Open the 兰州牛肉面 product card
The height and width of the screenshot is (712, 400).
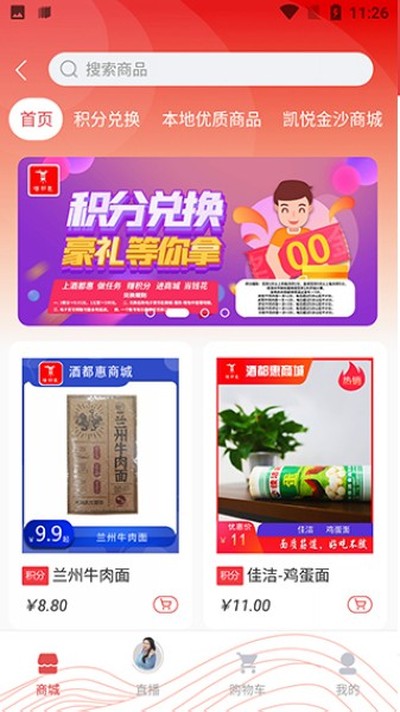coord(100,485)
